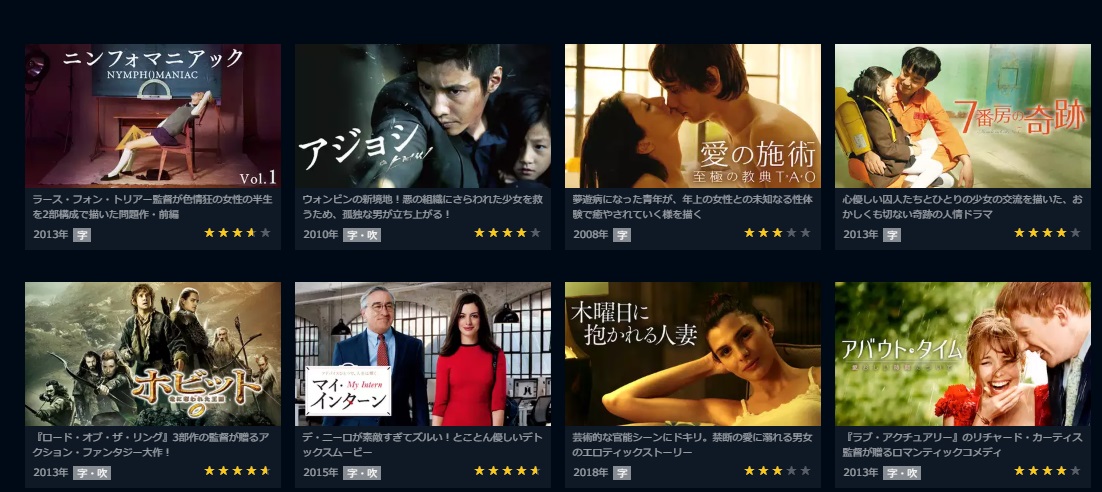Screen dimensions: 1102x492
Task: Open the ニンフォマニアック Vol.1 movie card
Action: (153, 116)
